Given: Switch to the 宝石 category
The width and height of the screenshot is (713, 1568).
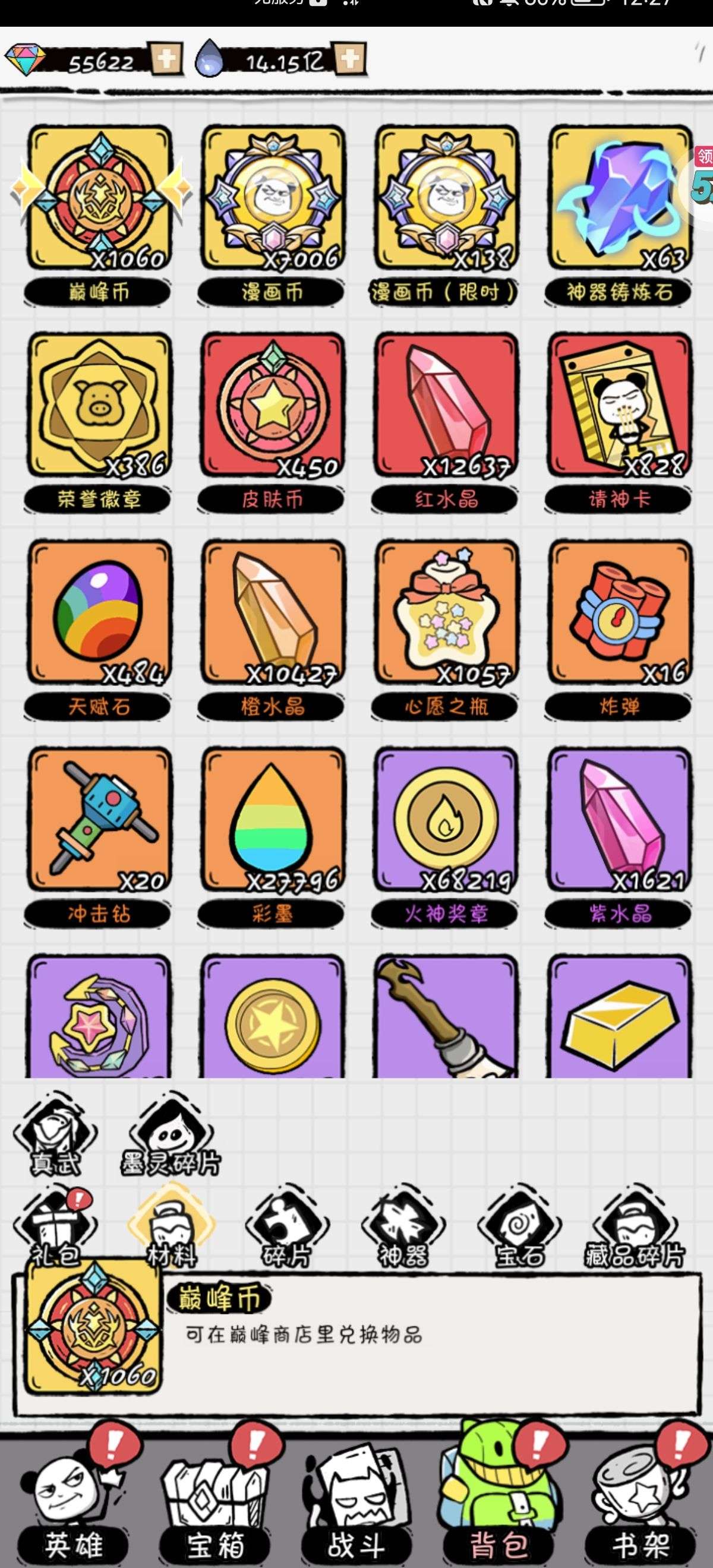Looking at the screenshot, I should pyautogui.click(x=519, y=1229).
